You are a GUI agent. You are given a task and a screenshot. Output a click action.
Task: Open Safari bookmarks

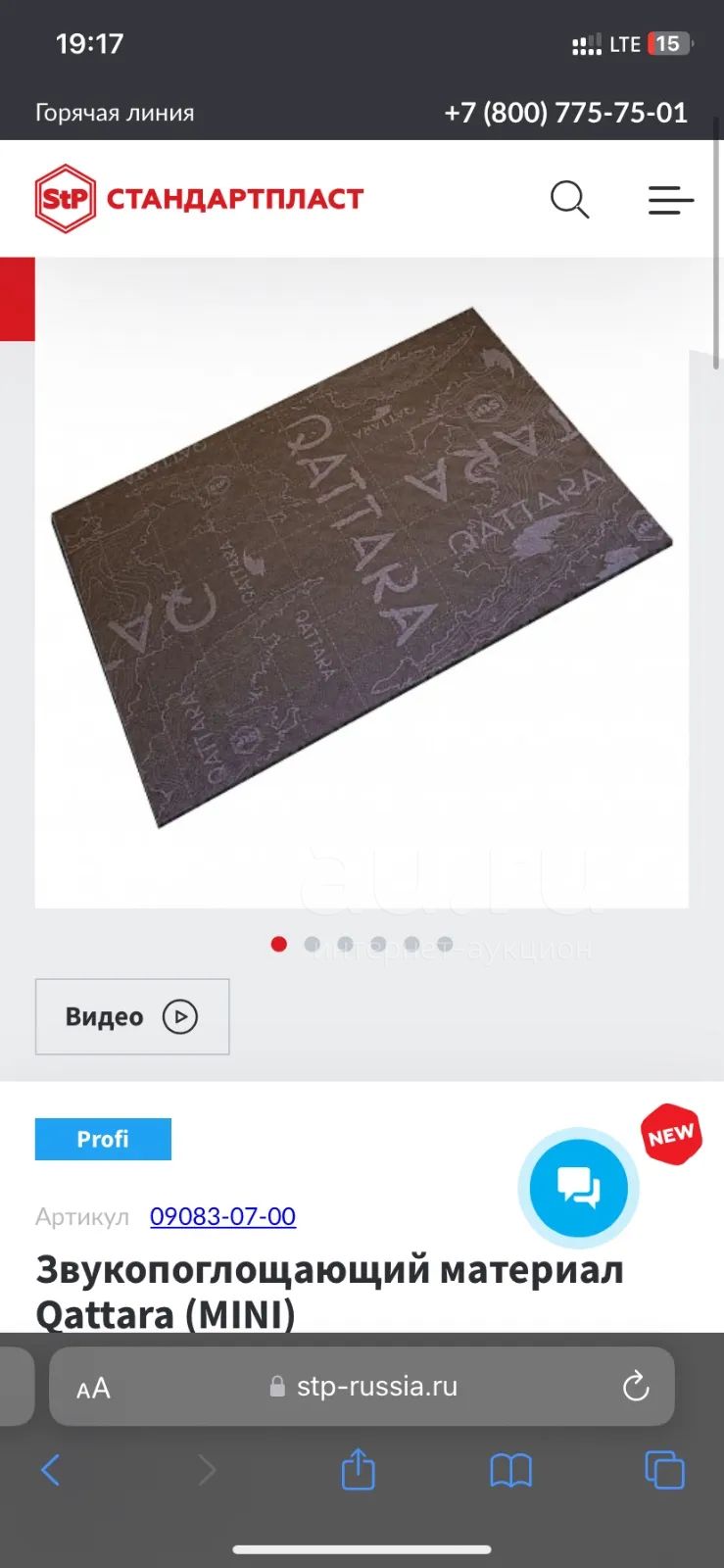click(510, 1470)
